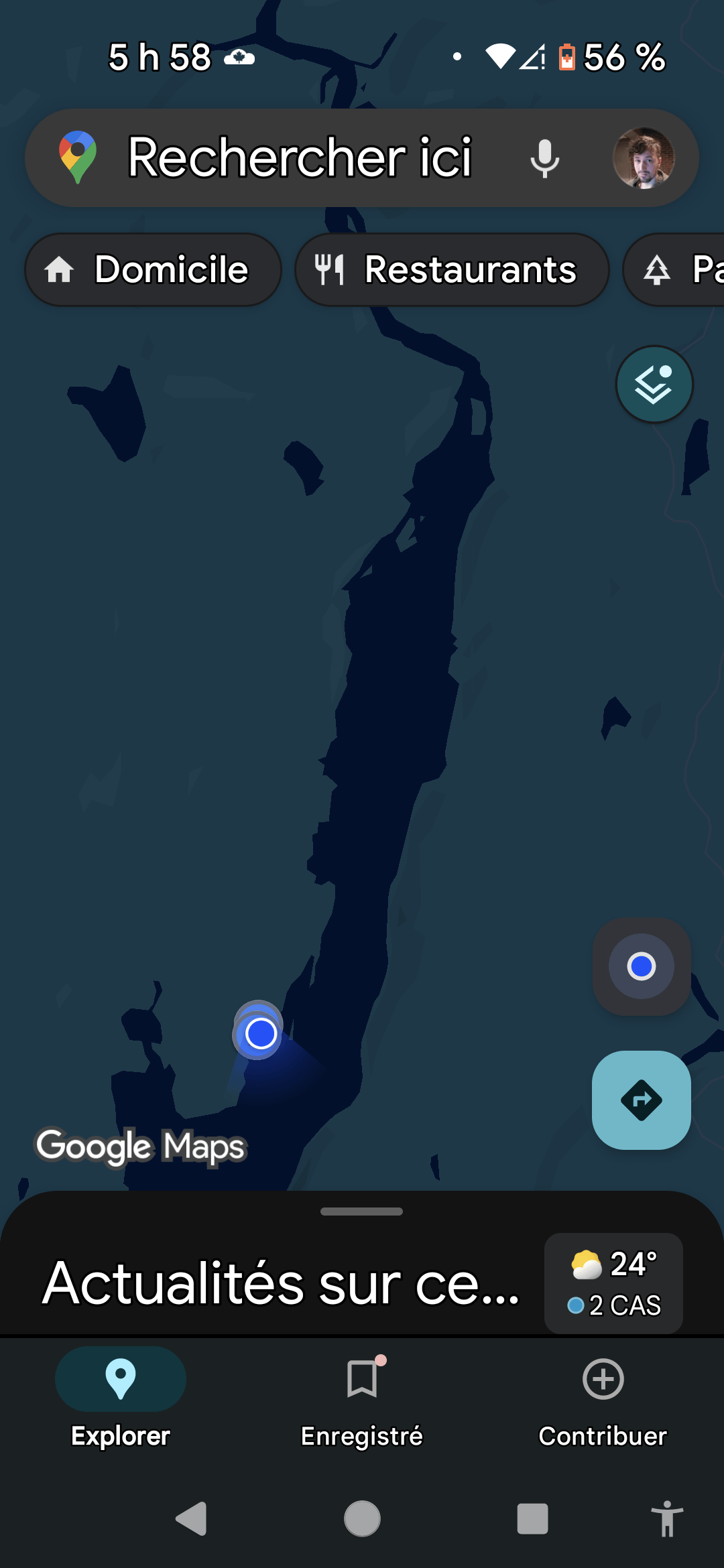This screenshot has height=1568, width=724.
Task: Go back with the system back button
Action: pos(192,1518)
